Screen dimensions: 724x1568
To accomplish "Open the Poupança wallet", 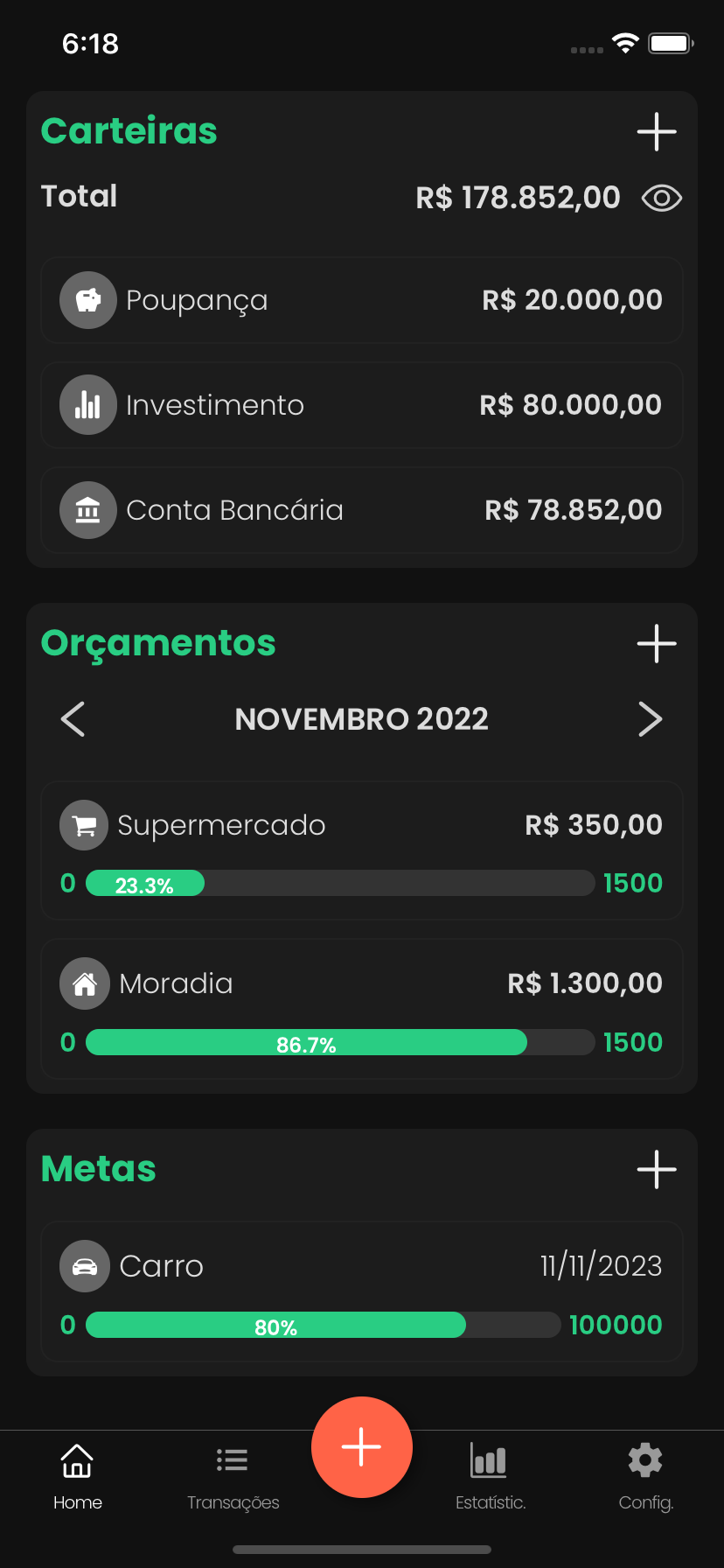I will [362, 300].
